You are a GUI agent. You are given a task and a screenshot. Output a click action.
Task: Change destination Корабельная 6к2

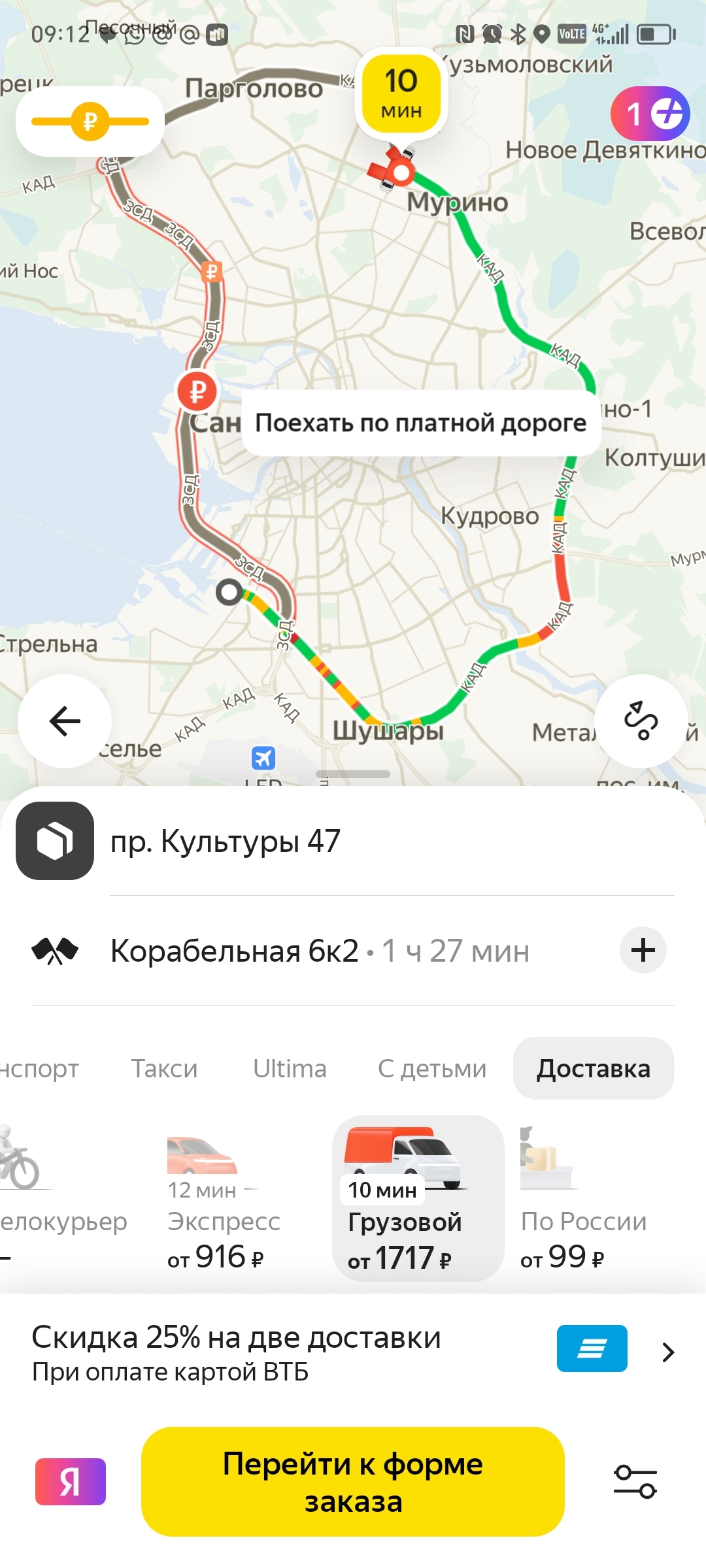[x=234, y=951]
